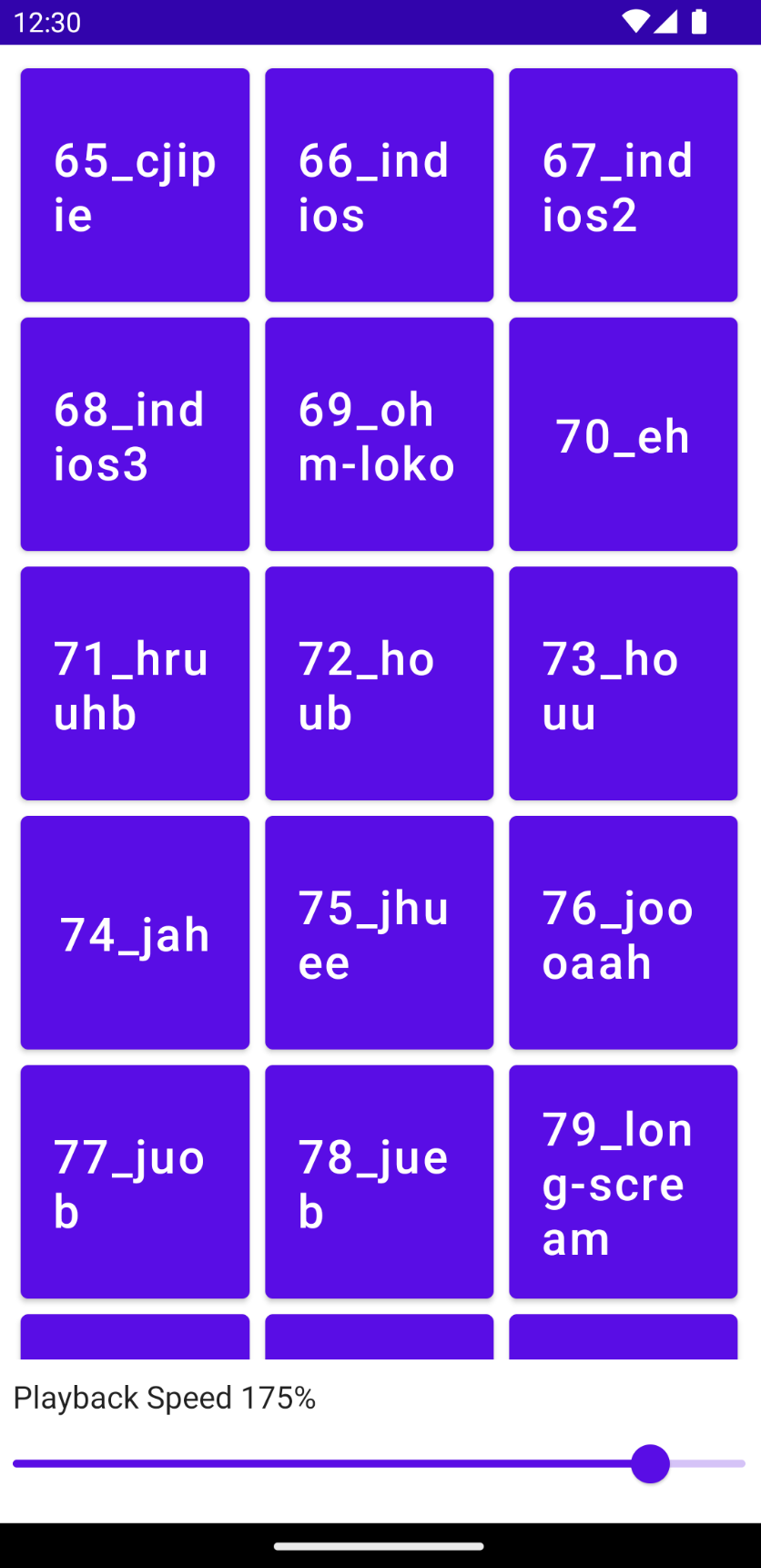The height and width of the screenshot is (1568, 761).
Task: Play the 71_hruuhb sound
Action: 135,684
